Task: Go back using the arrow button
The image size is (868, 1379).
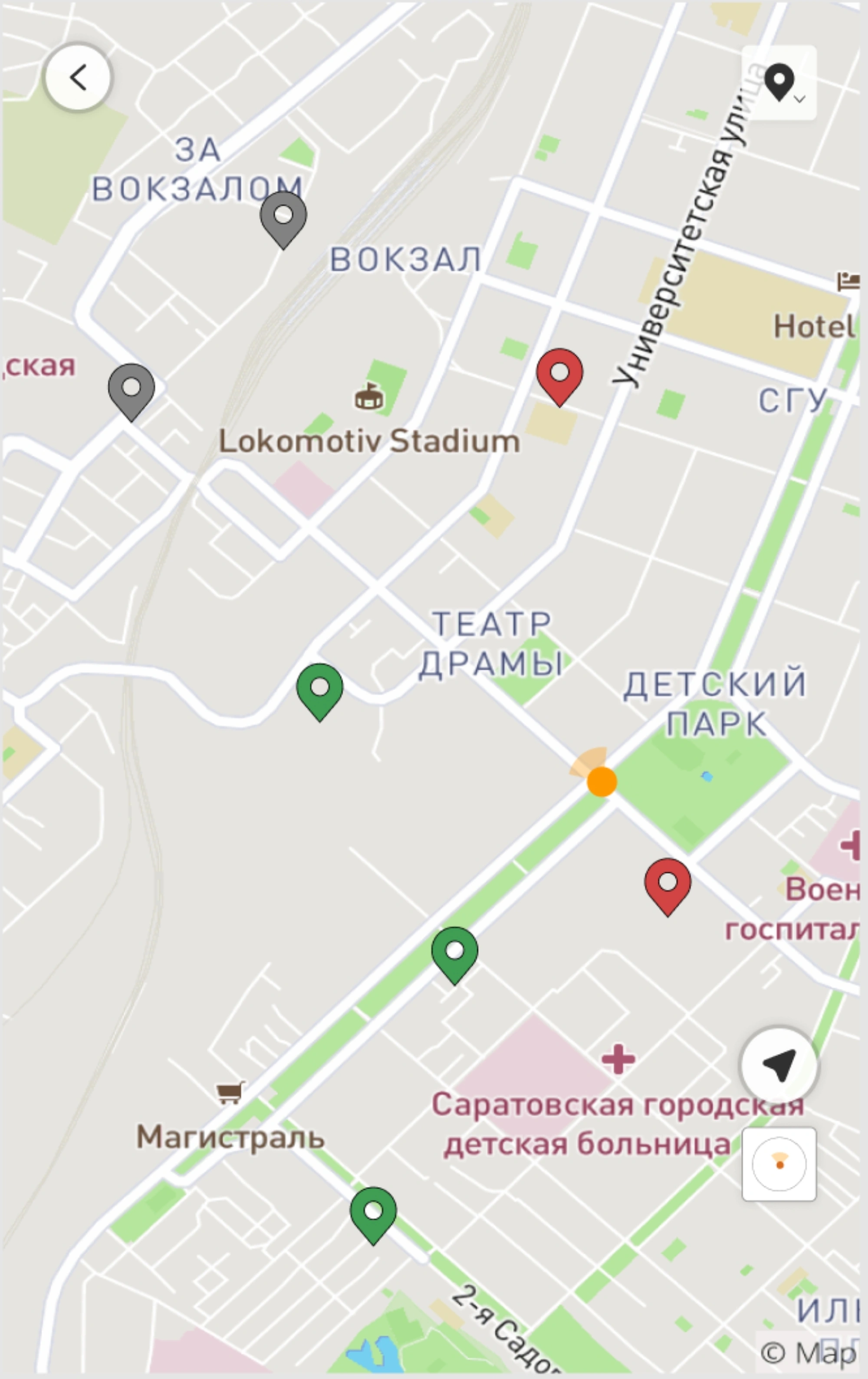Action: pyautogui.click(x=79, y=77)
